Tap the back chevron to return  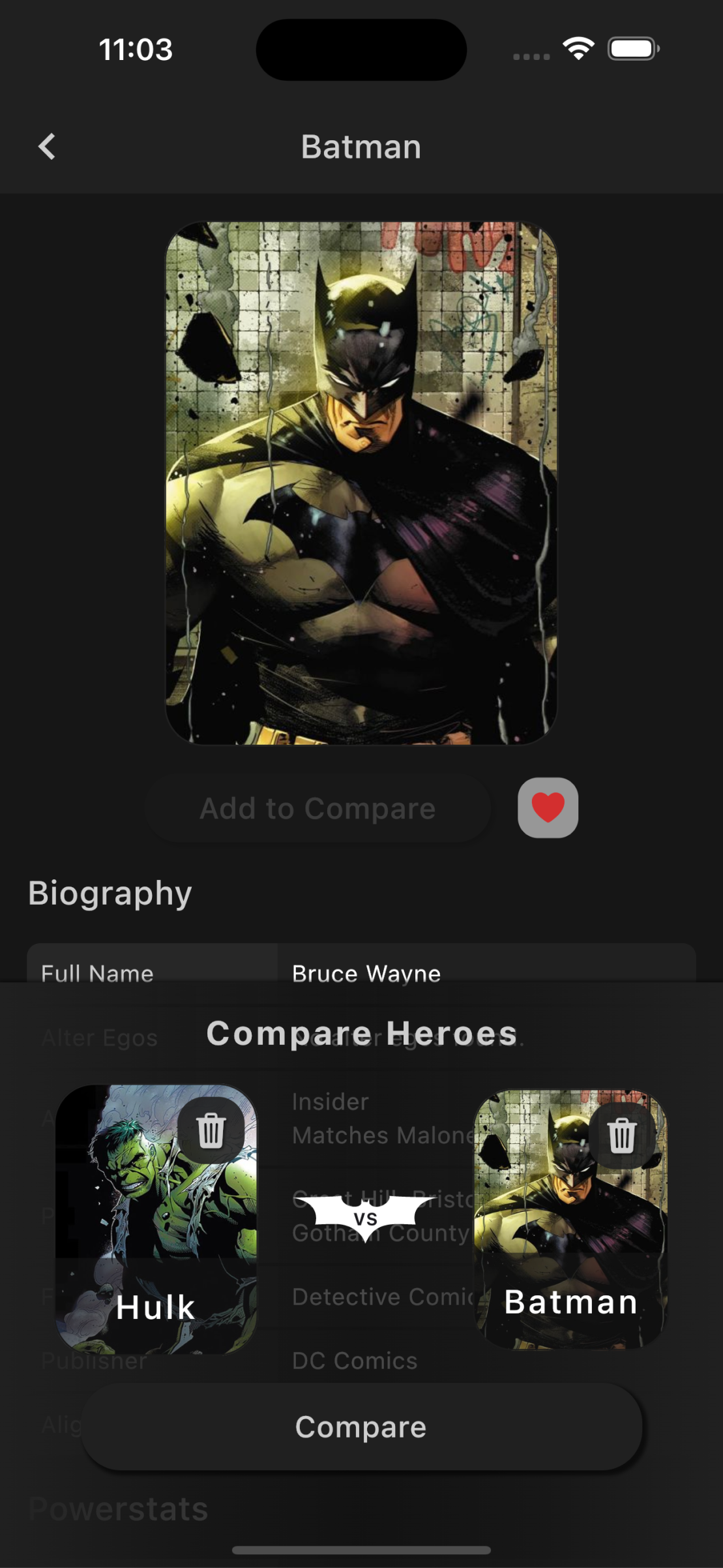tap(47, 146)
